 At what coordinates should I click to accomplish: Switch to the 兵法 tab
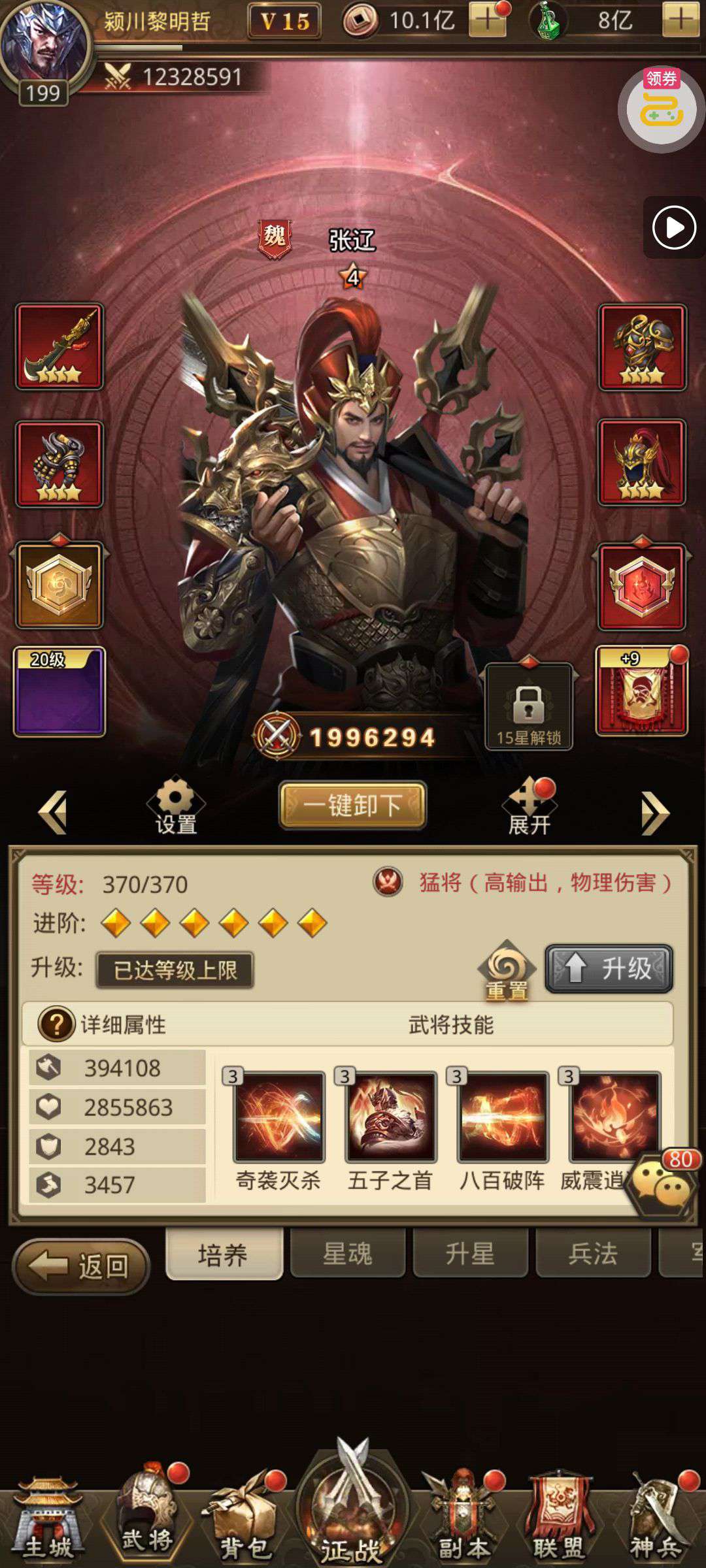click(x=593, y=1253)
